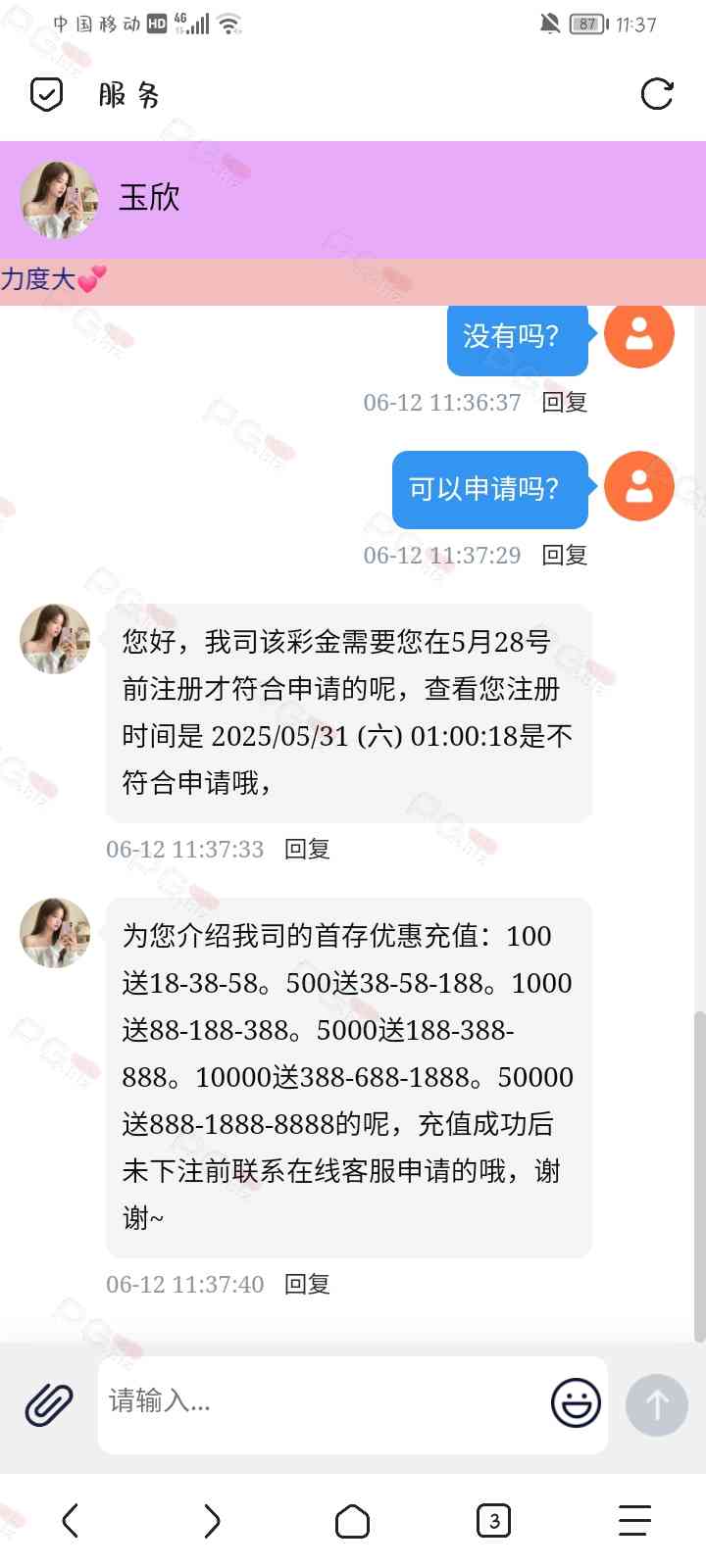Send the message with the arrow button

[x=656, y=1405]
